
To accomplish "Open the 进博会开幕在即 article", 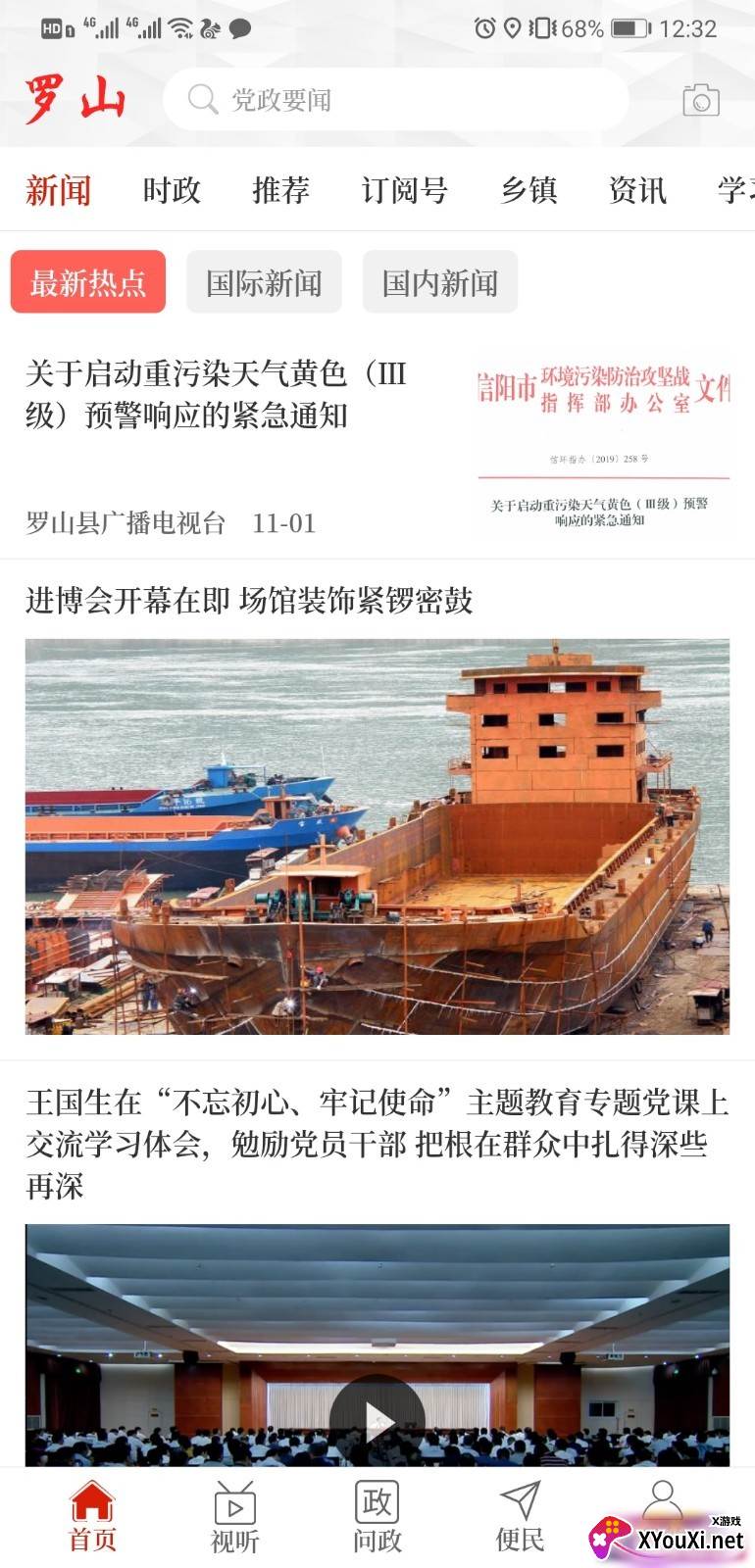I will pos(377,809).
